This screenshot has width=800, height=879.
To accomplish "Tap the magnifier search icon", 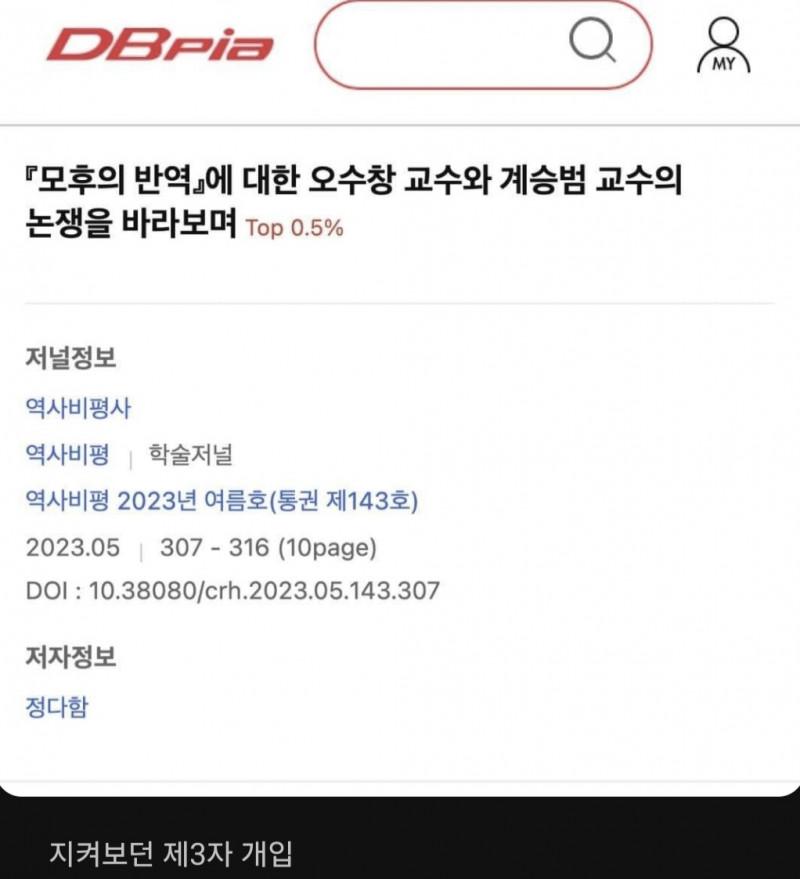I will [x=592, y=43].
